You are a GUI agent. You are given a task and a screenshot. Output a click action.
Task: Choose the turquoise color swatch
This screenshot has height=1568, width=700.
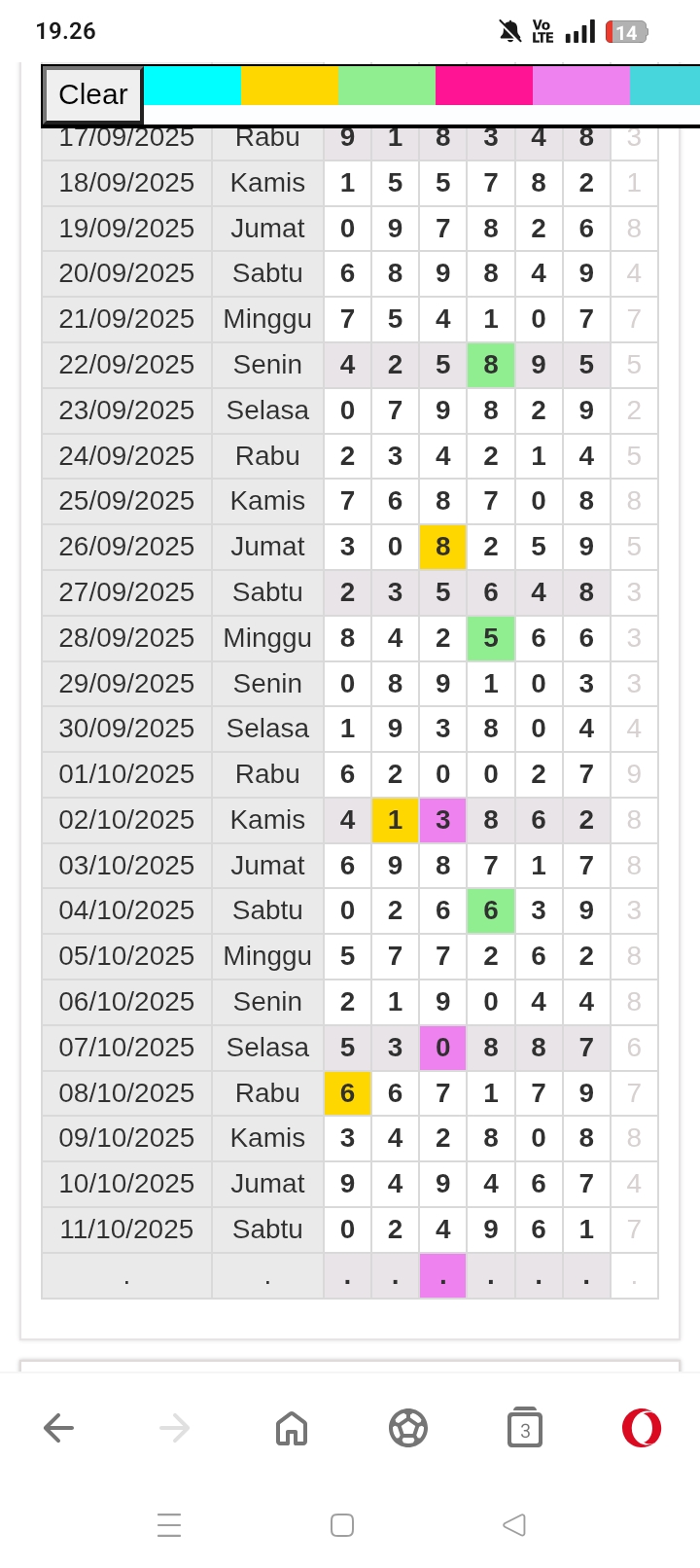[x=665, y=86]
